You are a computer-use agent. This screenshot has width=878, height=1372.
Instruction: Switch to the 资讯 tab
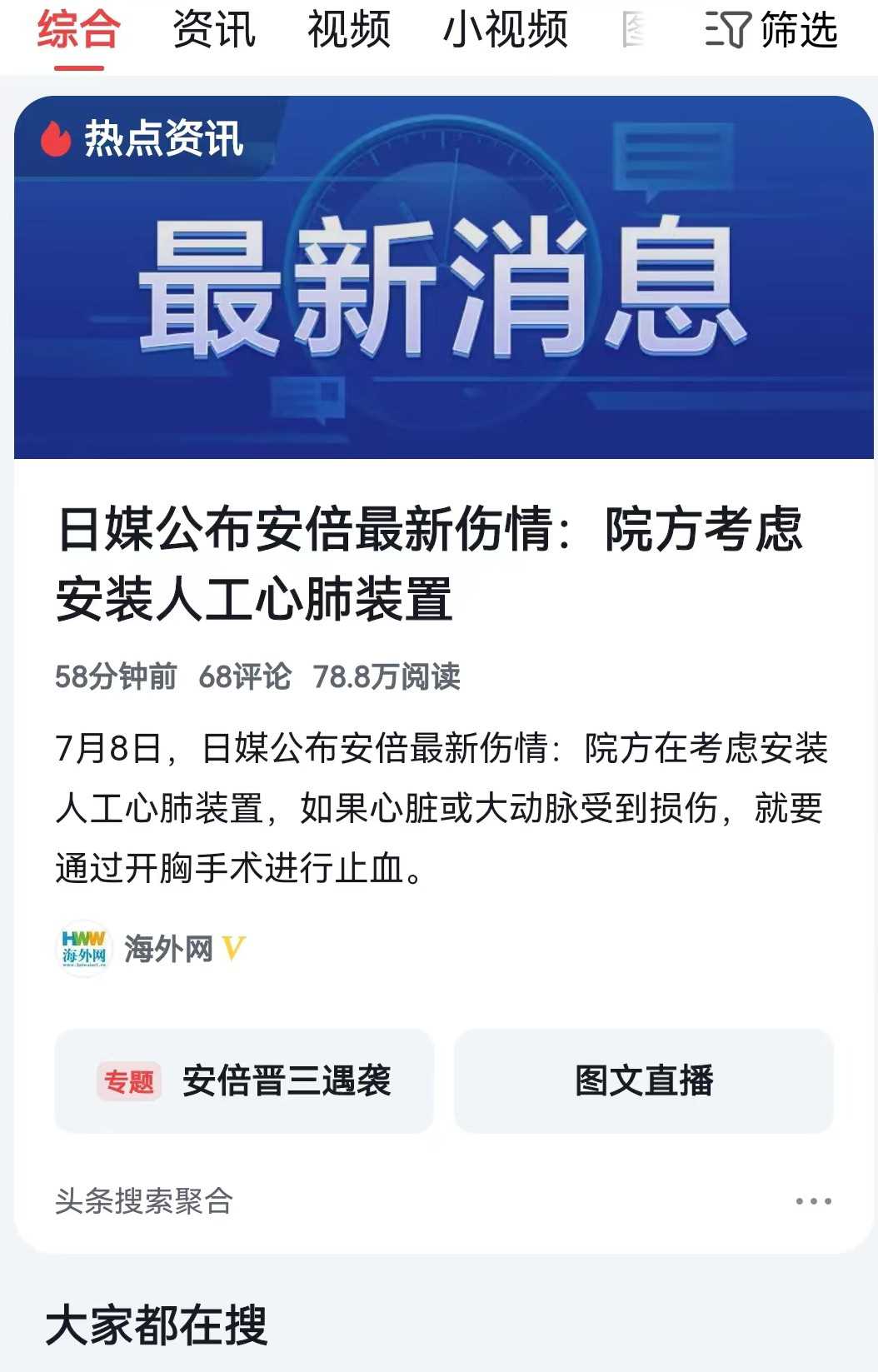213,31
